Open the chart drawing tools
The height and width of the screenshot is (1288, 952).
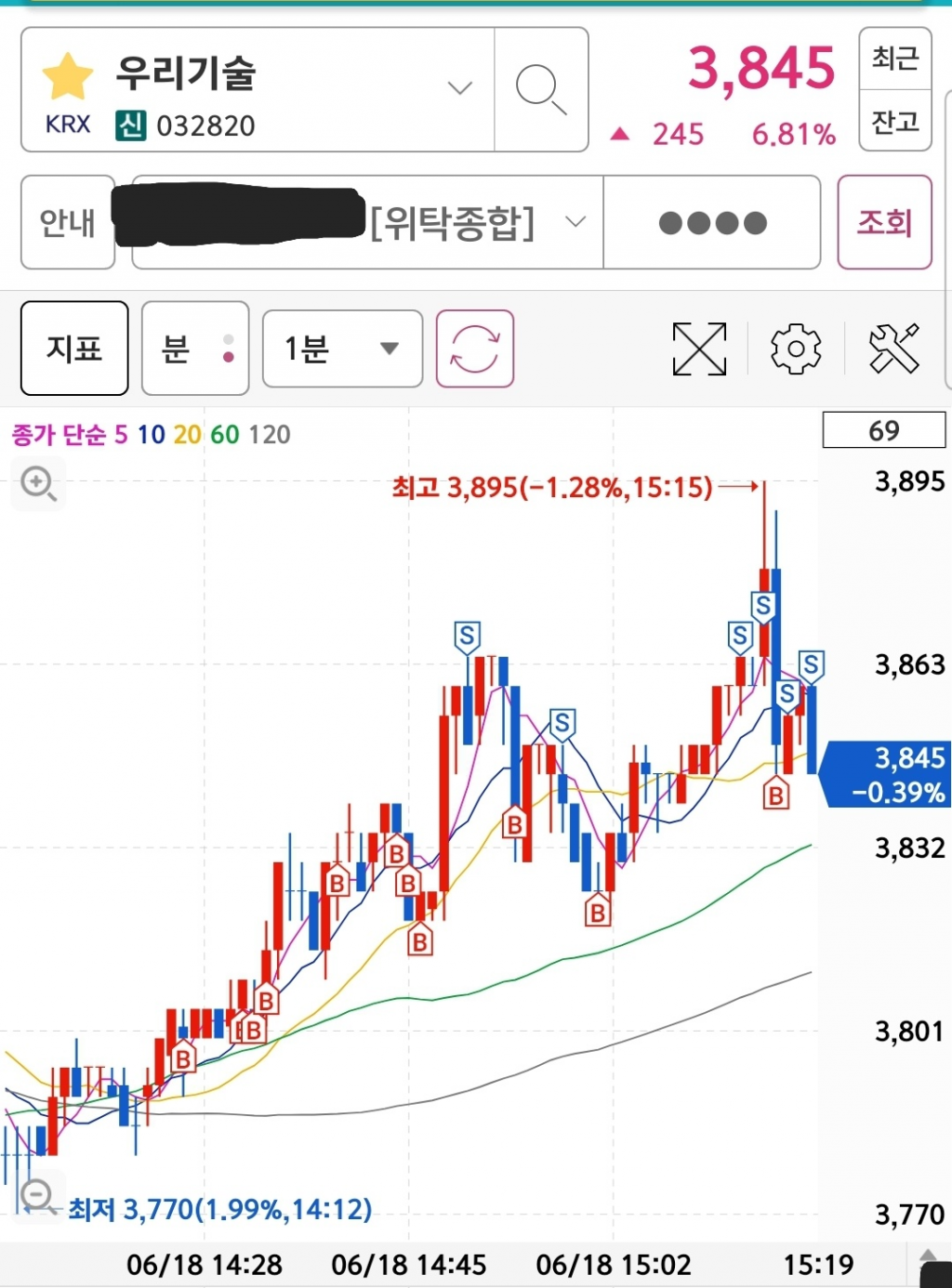893,349
